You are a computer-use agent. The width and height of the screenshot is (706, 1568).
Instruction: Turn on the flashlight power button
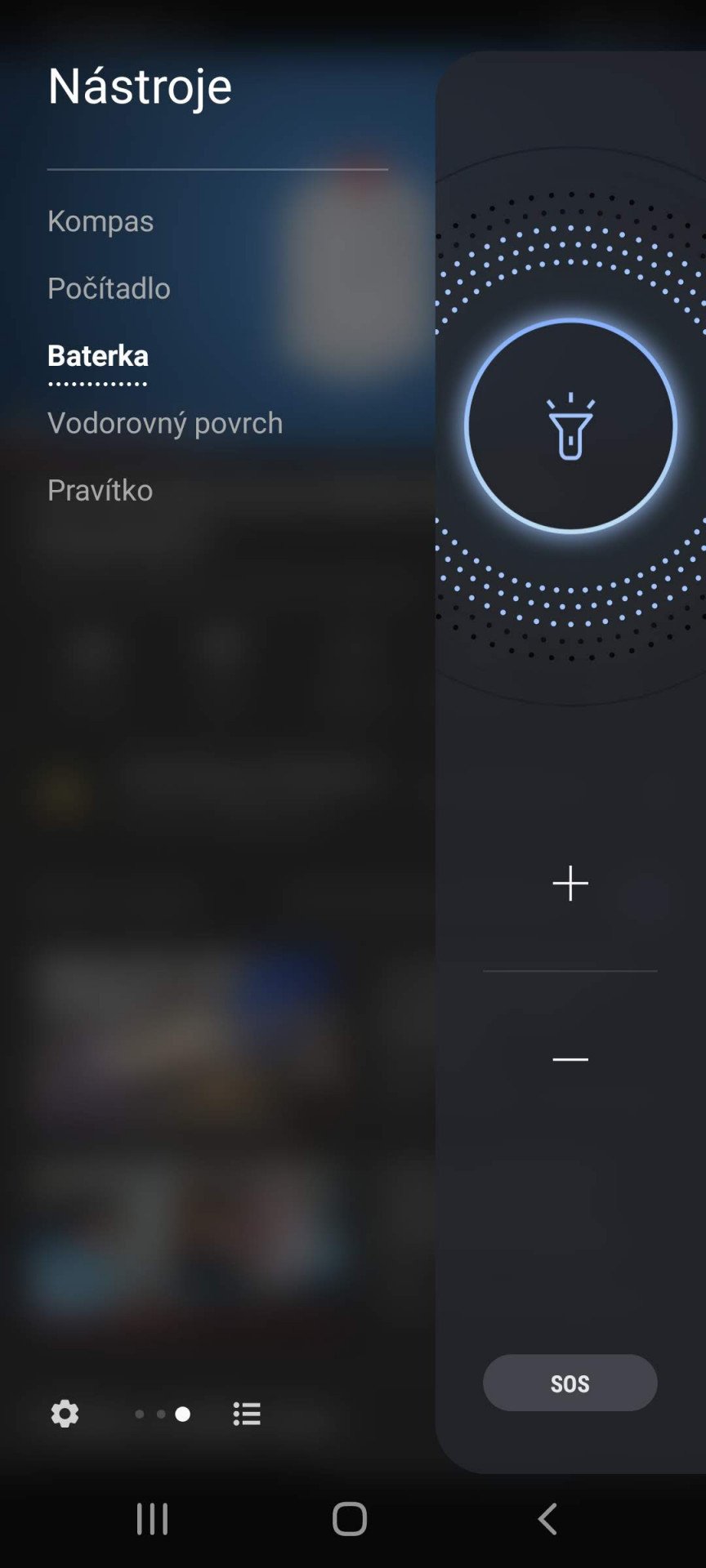pyautogui.click(x=570, y=425)
